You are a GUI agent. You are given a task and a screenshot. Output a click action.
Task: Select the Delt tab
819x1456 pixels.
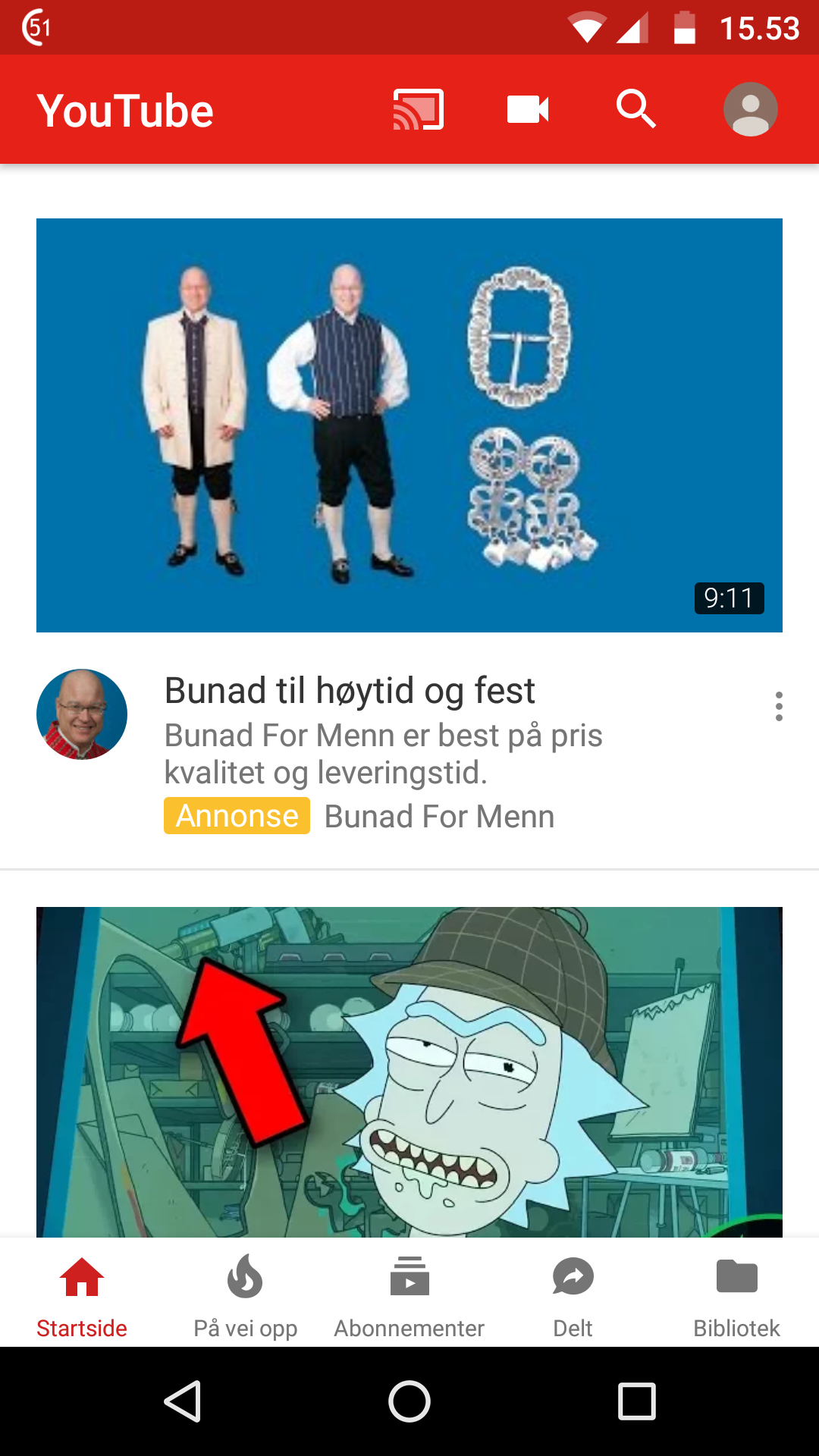click(x=573, y=1297)
